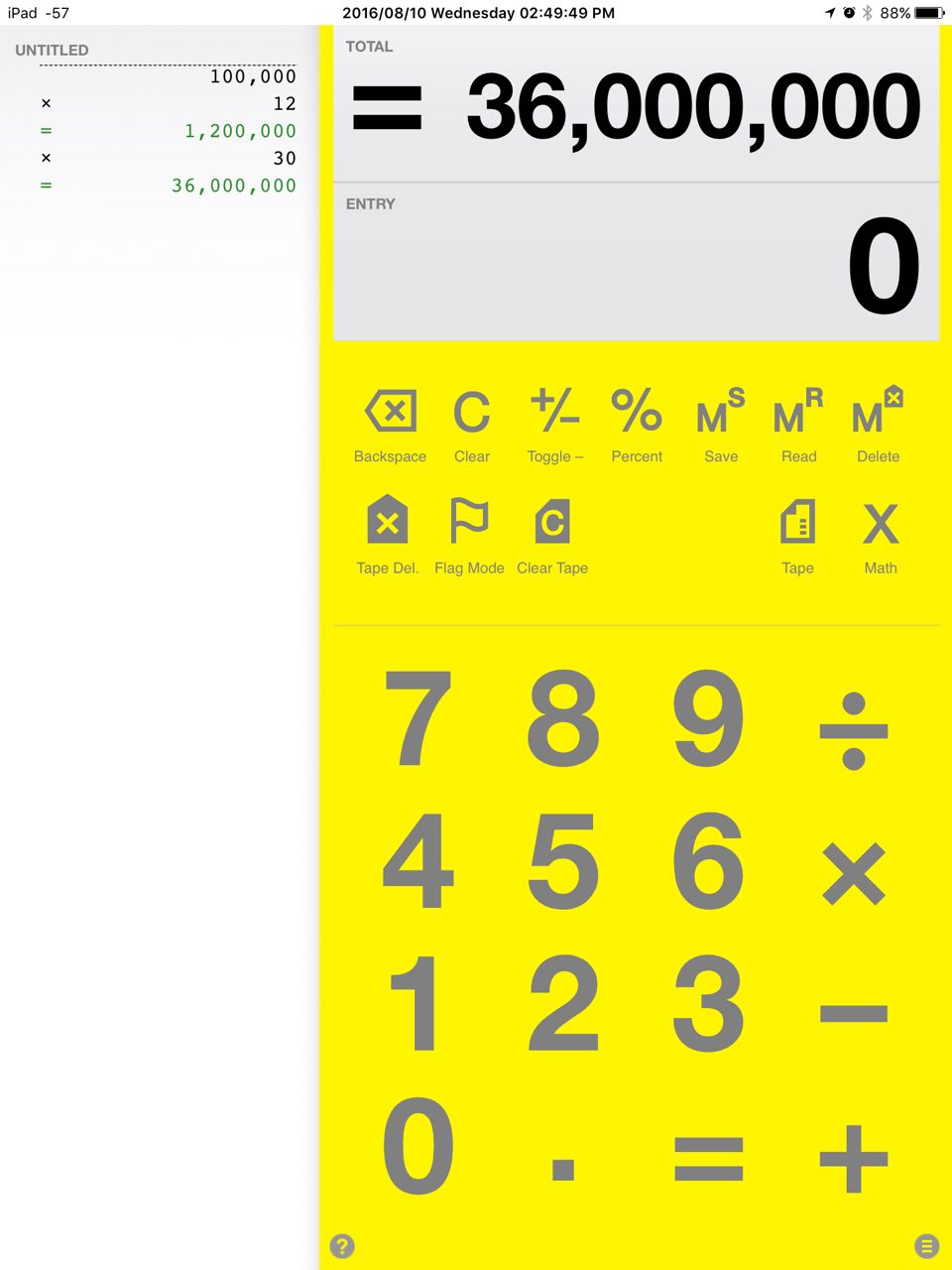Choose the multiply operator

(x=853, y=873)
